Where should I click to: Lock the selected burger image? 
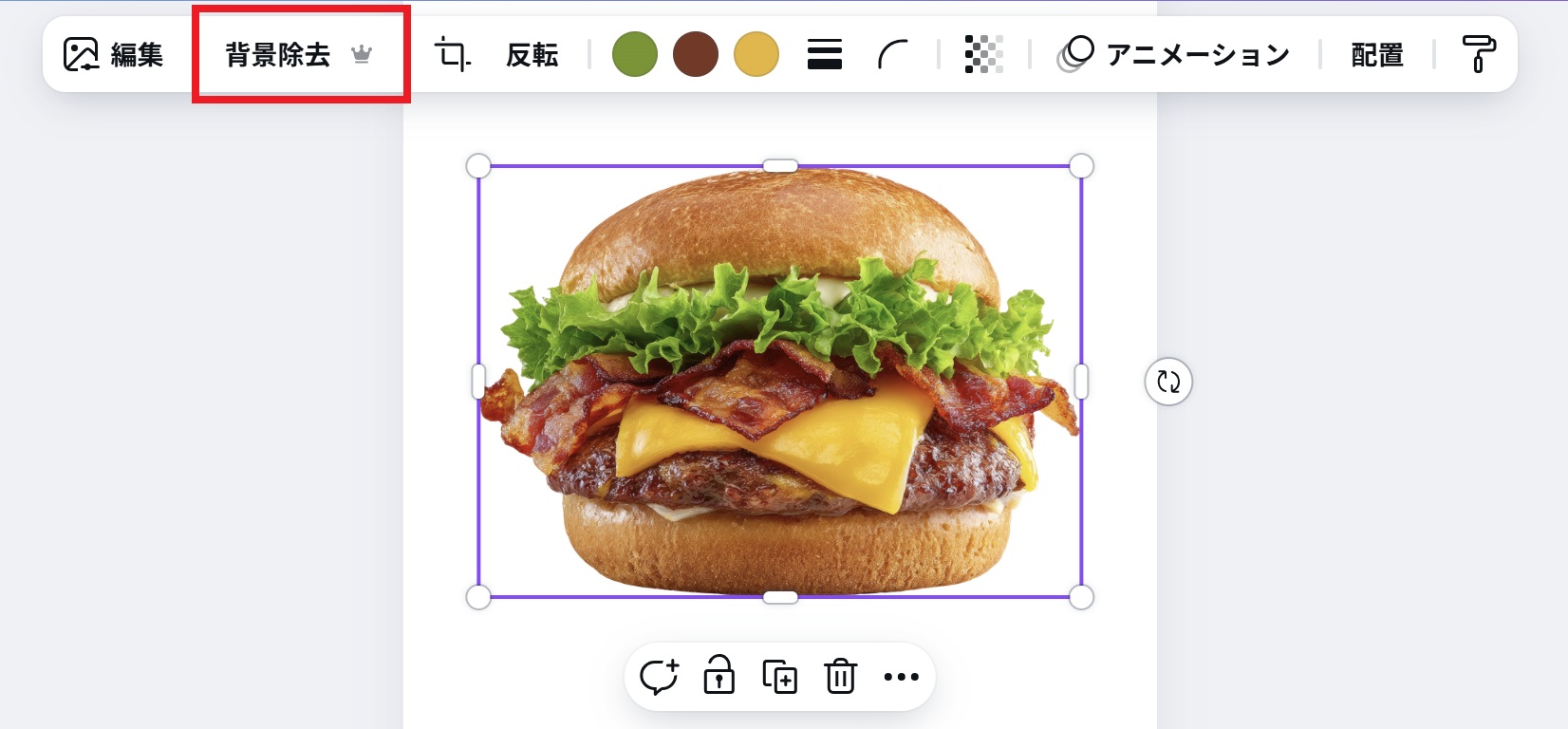coord(719,677)
